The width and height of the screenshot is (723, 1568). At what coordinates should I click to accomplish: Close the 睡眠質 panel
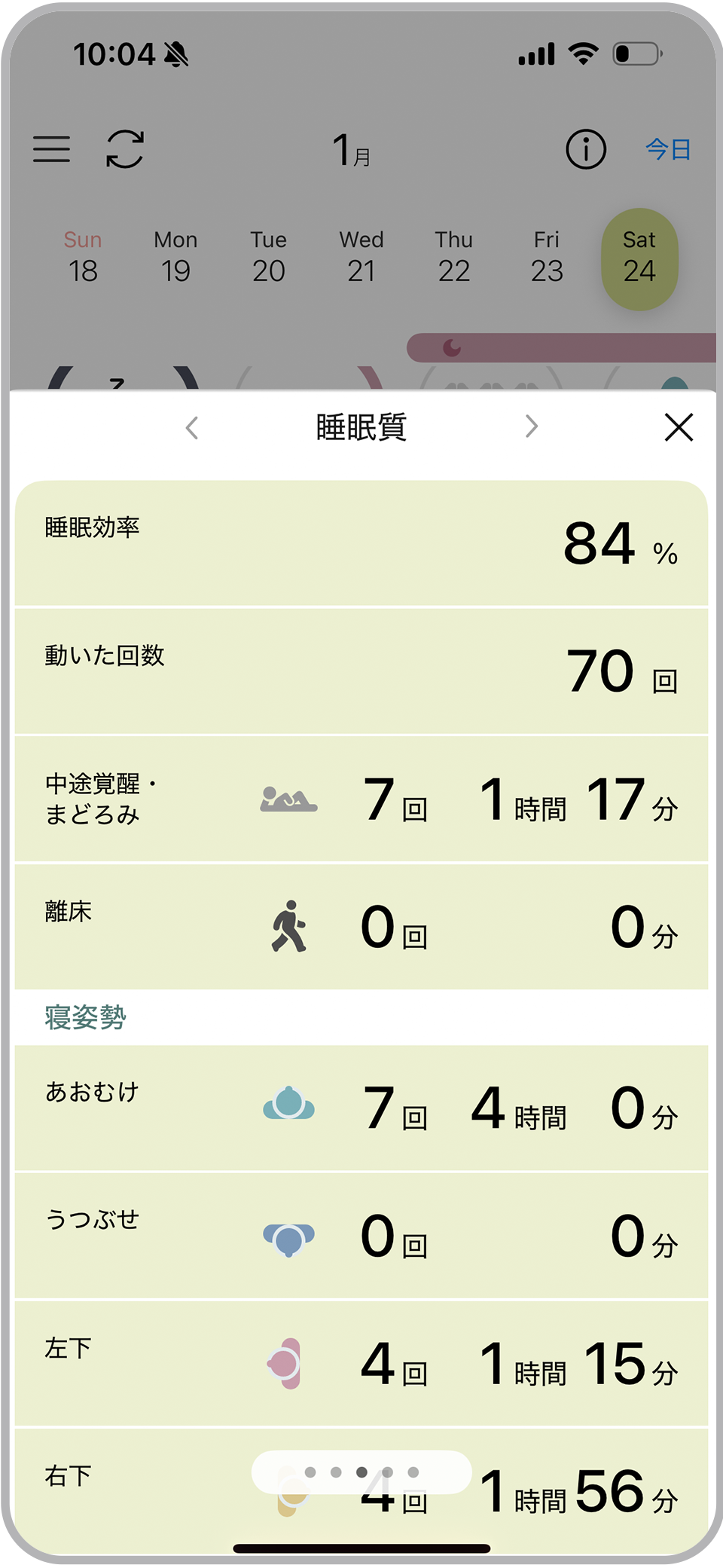pyautogui.click(x=679, y=427)
